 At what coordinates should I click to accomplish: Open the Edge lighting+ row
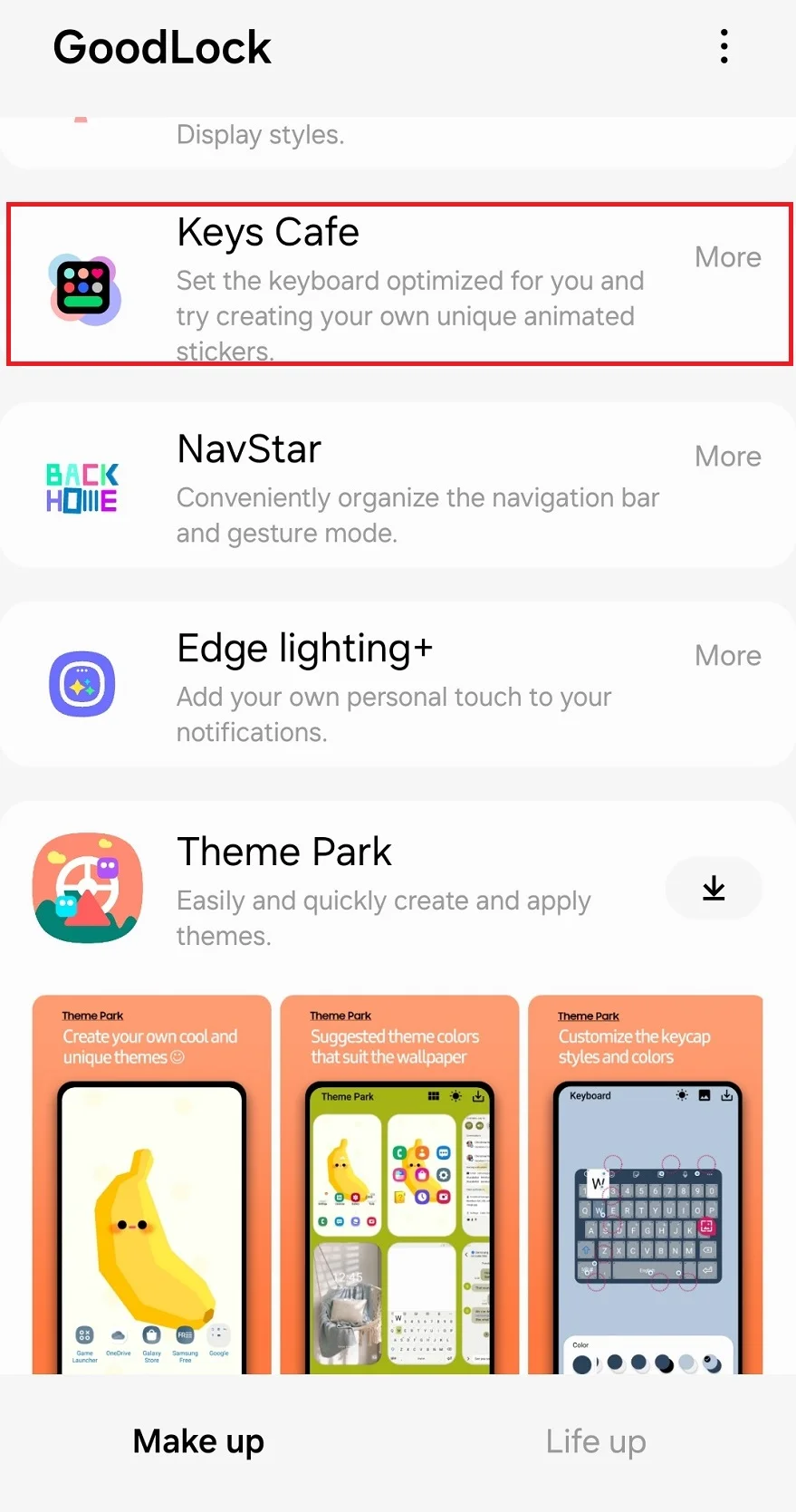(x=398, y=685)
